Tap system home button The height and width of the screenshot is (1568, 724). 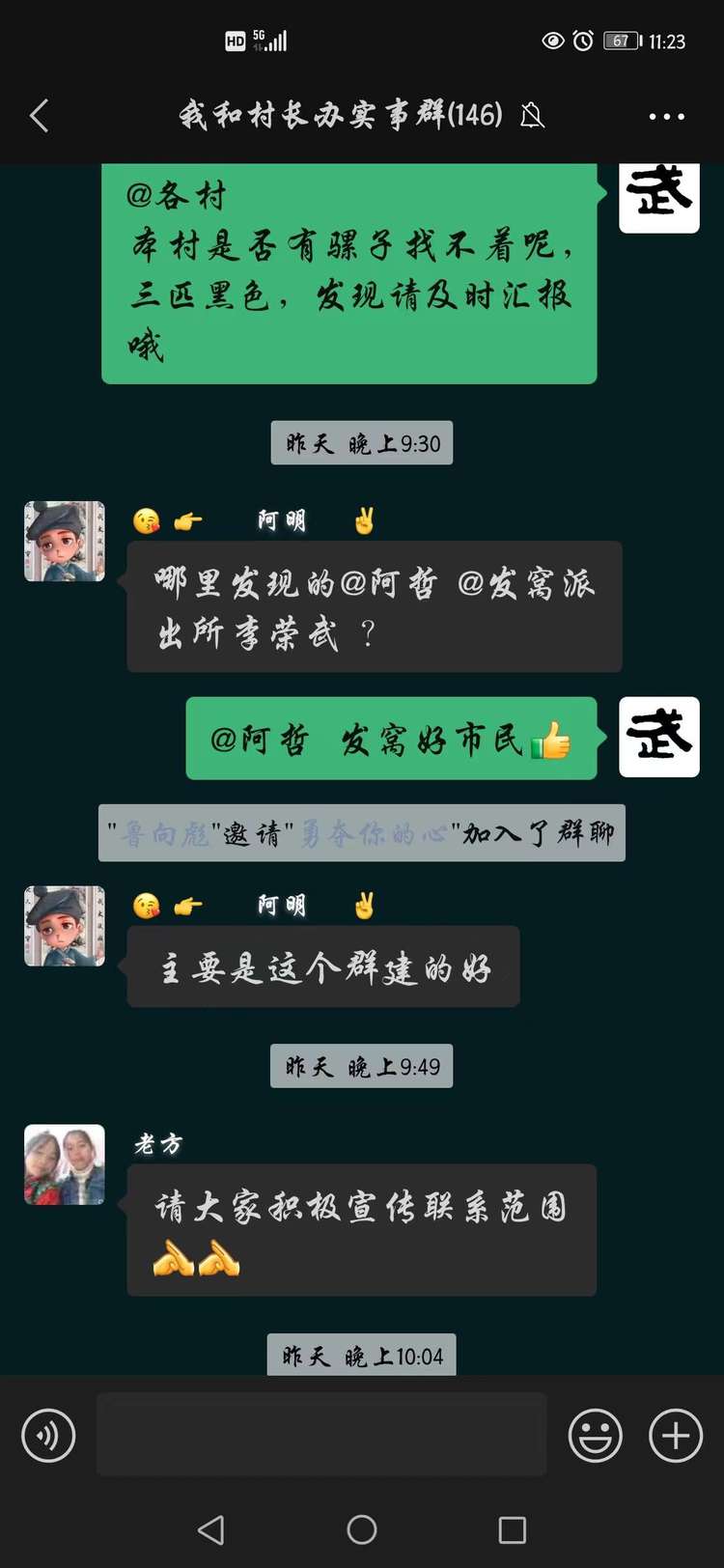pyautogui.click(x=362, y=1529)
